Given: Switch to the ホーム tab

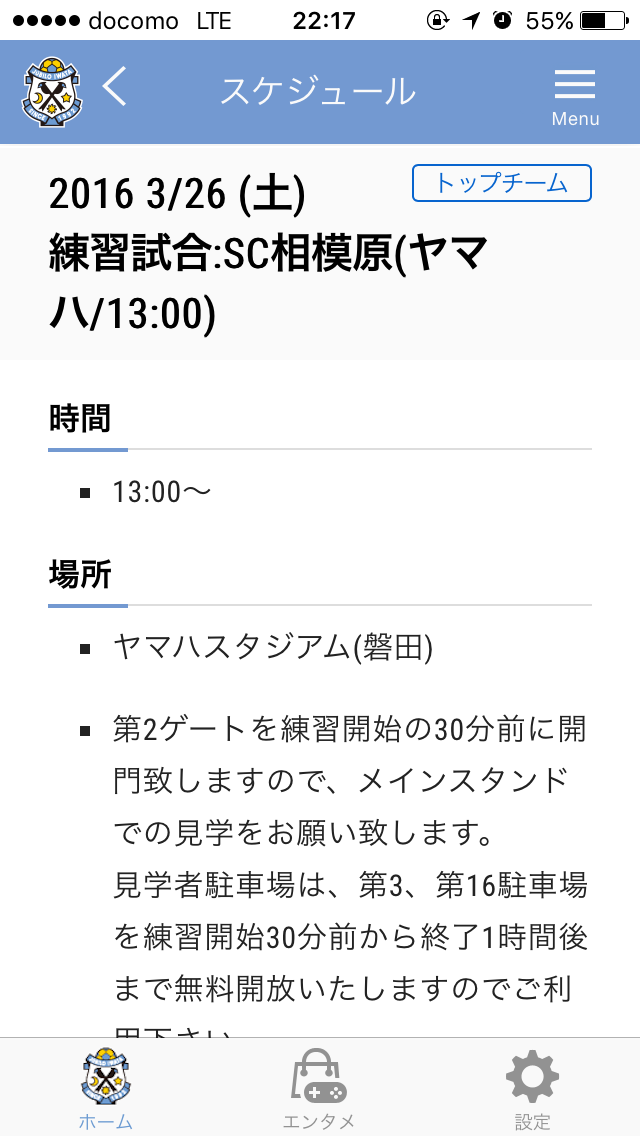Looking at the screenshot, I should (x=106, y=1088).
